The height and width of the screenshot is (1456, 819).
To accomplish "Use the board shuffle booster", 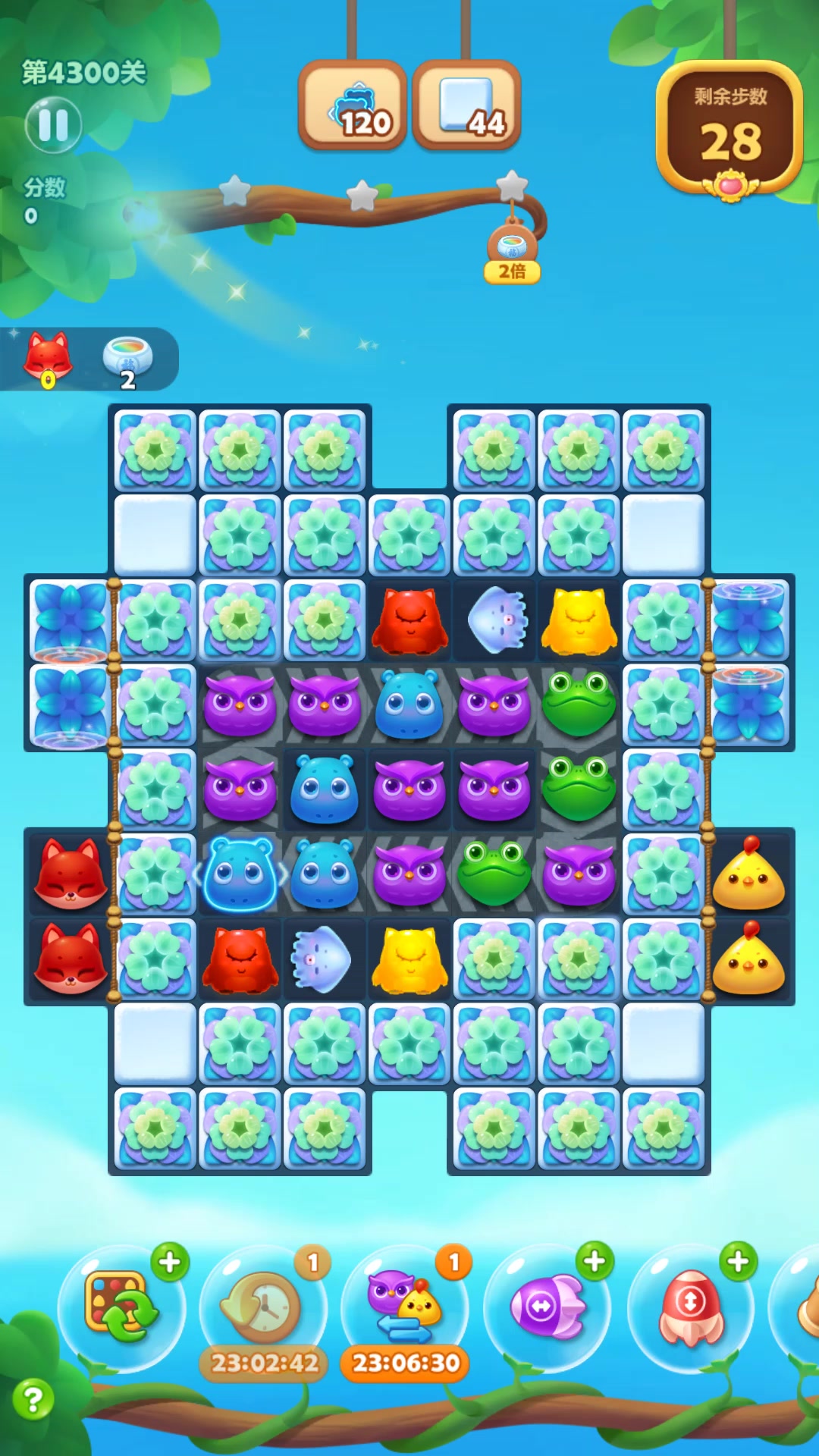I will click(121, 1307).
